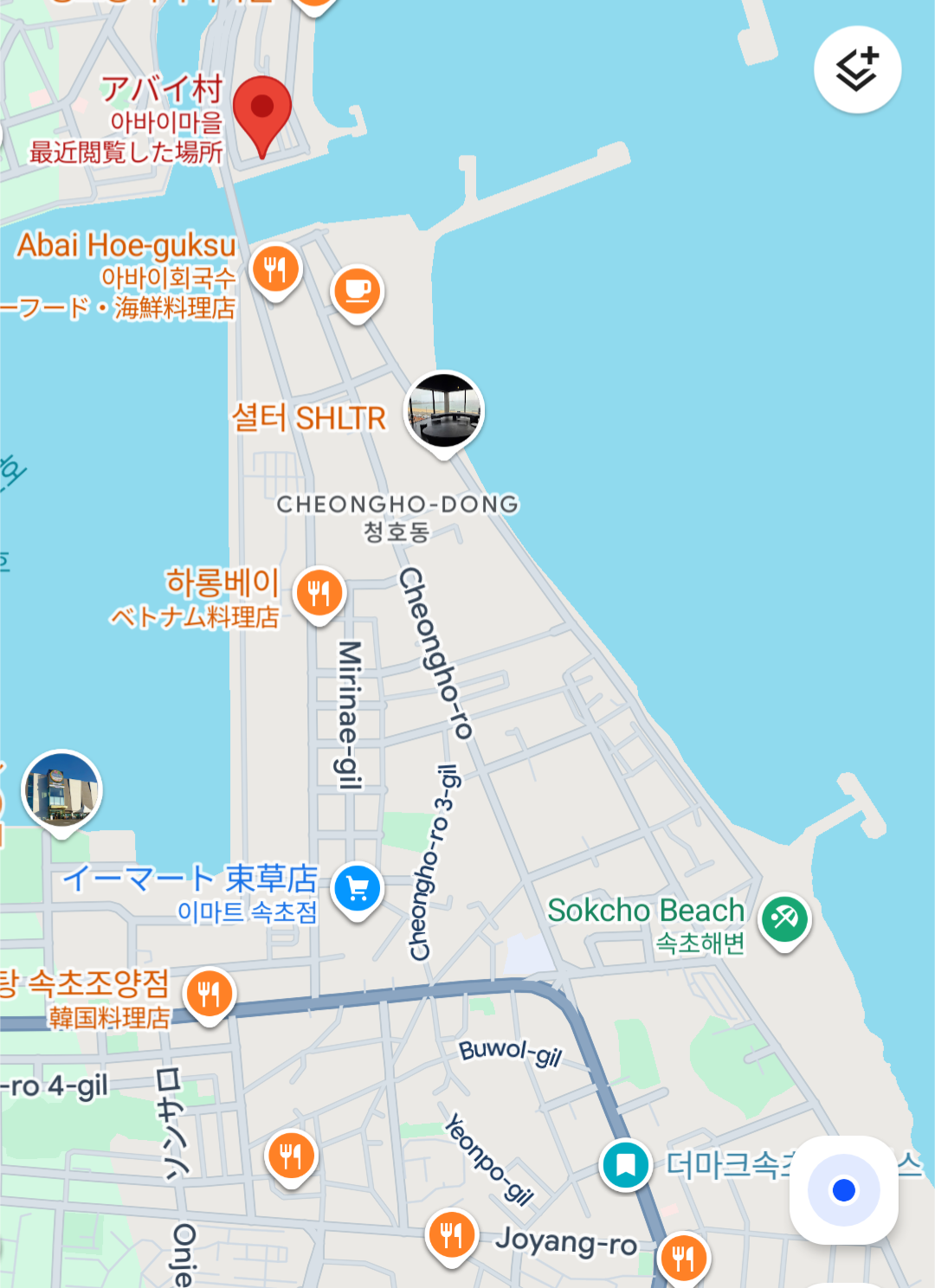Open the saved place bookmark marker
The width and height of the screenshot is (935, 1288).
click(626, 1164)
